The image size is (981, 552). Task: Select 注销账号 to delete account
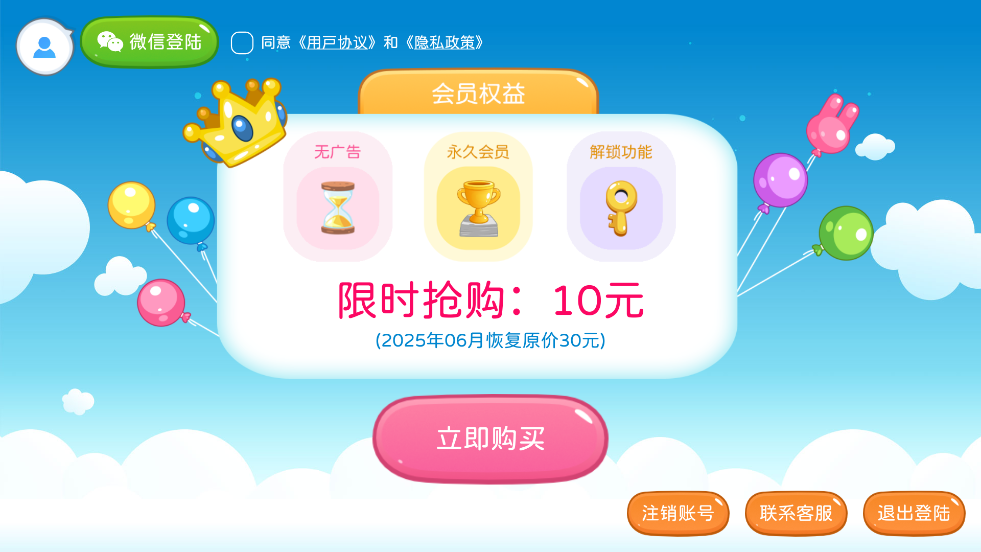[x=678, y=513]
